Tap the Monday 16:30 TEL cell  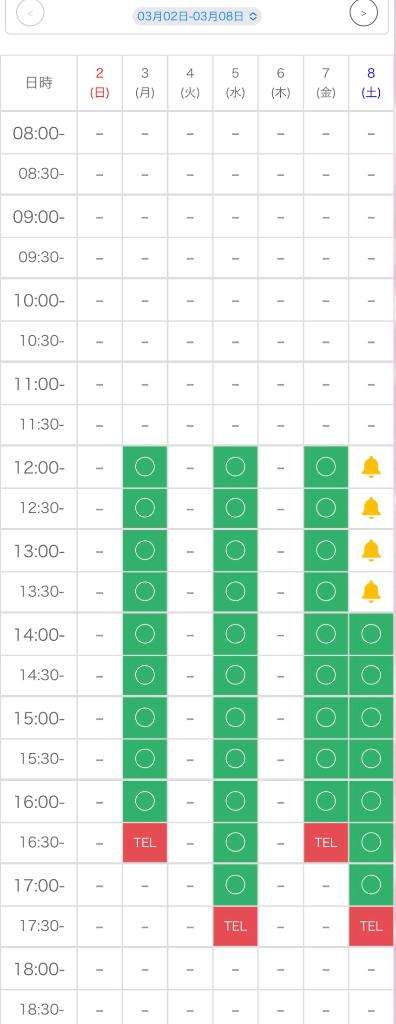coord(144,842)
